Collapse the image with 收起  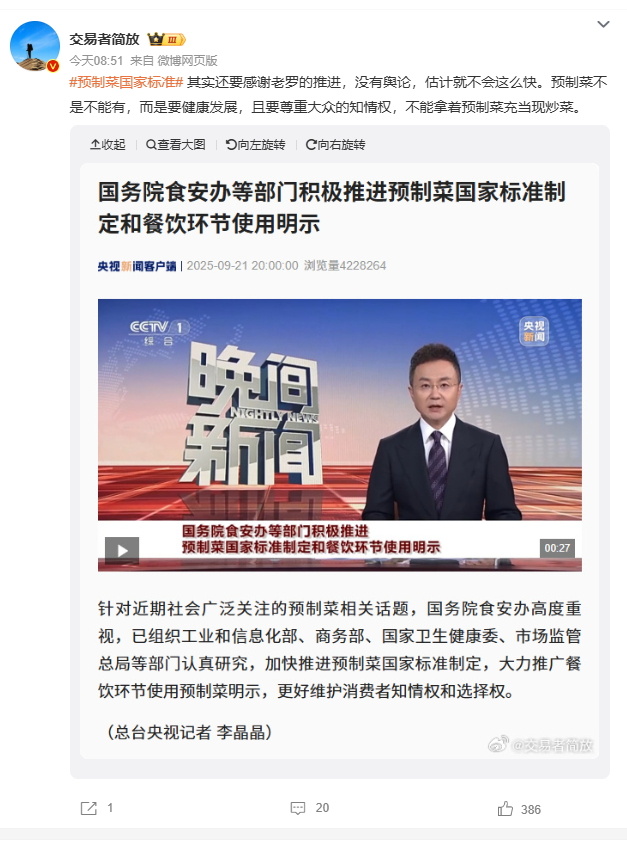108,144
